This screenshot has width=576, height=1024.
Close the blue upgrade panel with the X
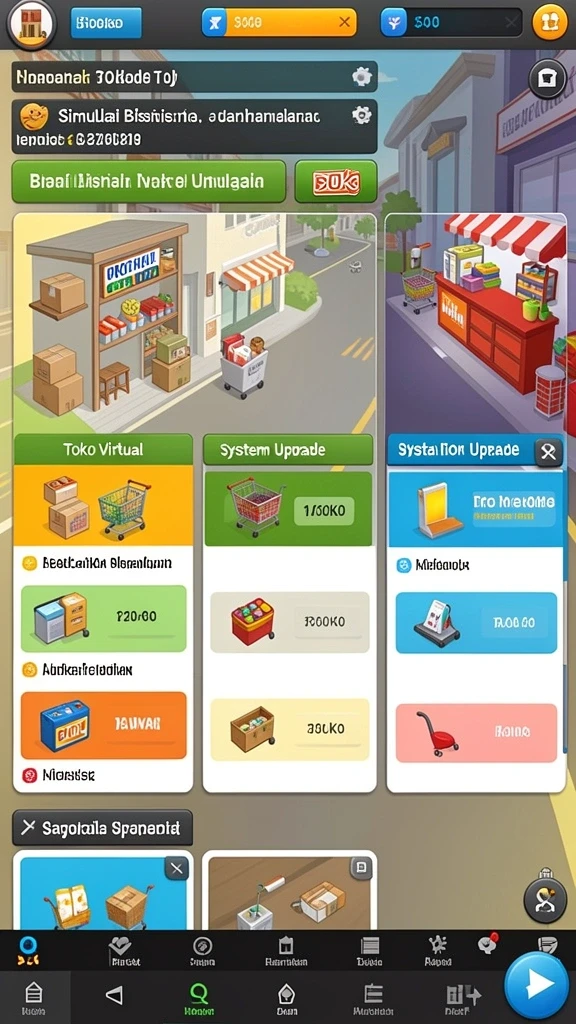549,451
